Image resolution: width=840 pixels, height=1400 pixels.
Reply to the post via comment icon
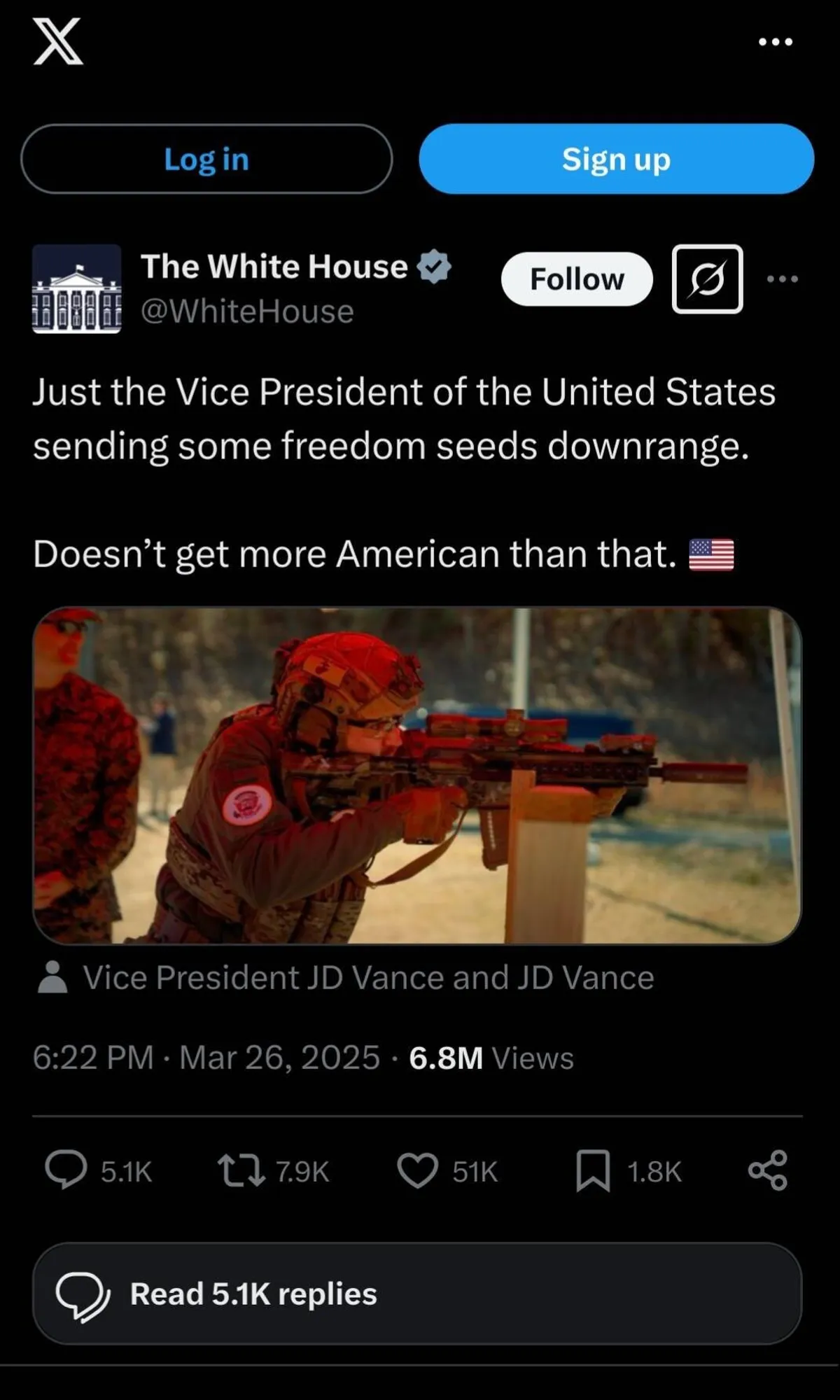click(x=66, y=1170)
